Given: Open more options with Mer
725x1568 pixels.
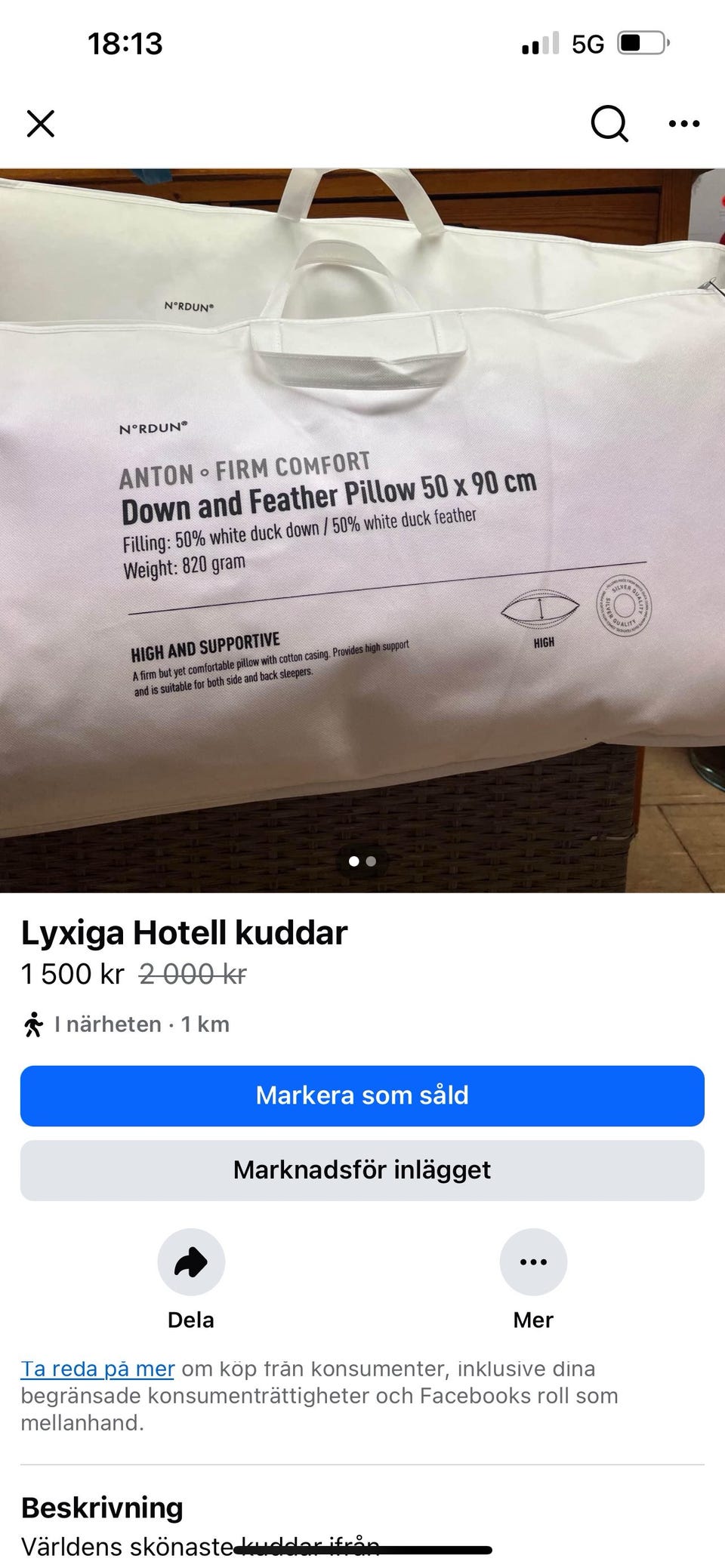Looking at the screenshot, I should tap(533, 1262).
